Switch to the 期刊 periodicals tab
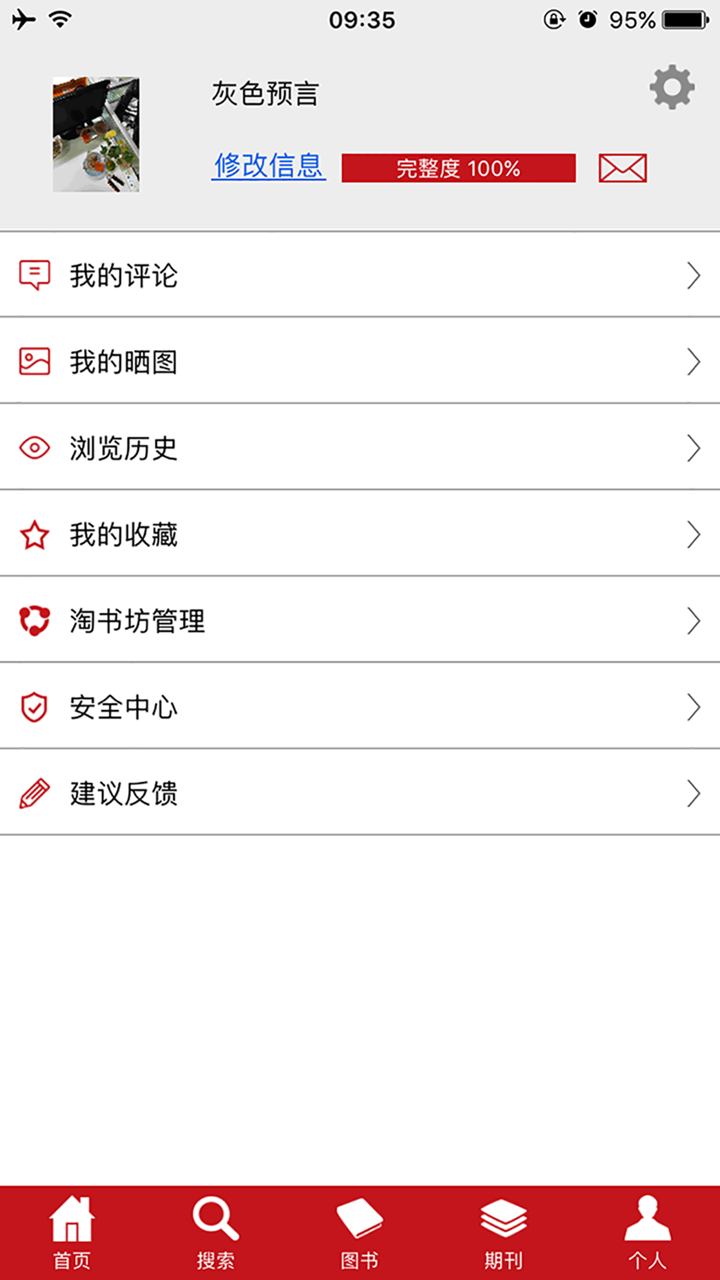The height and width of the screenshot is (1280, 720). click(x=504, y=1232)
